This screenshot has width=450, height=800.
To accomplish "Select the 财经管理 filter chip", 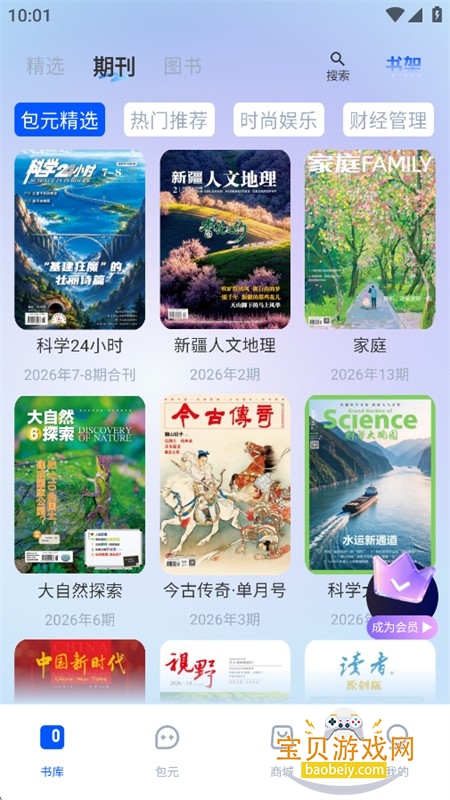I will pyautogui.click(x=388, y=120).
